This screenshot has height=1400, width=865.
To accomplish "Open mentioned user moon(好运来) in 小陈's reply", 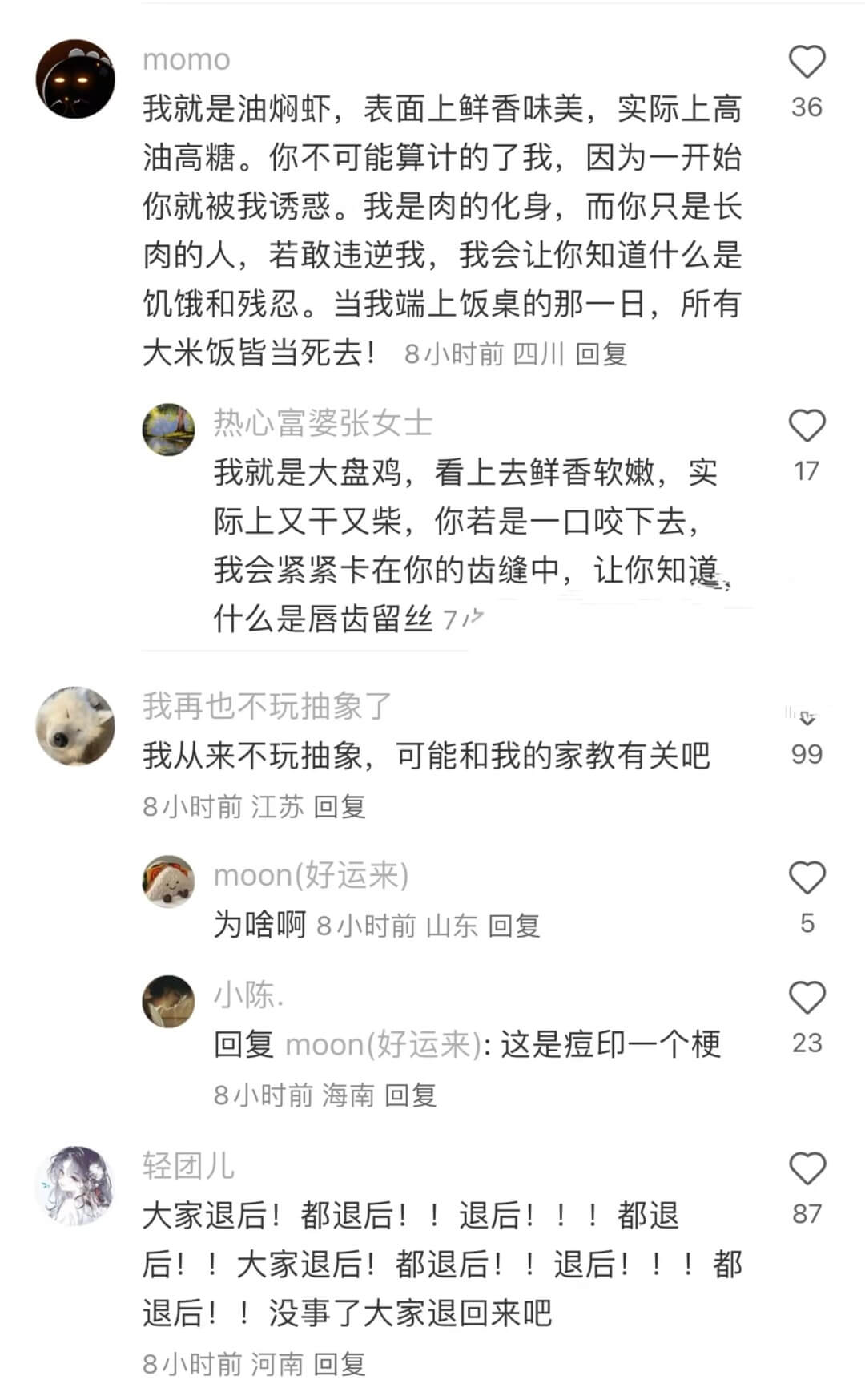I will coord(384,1045).
